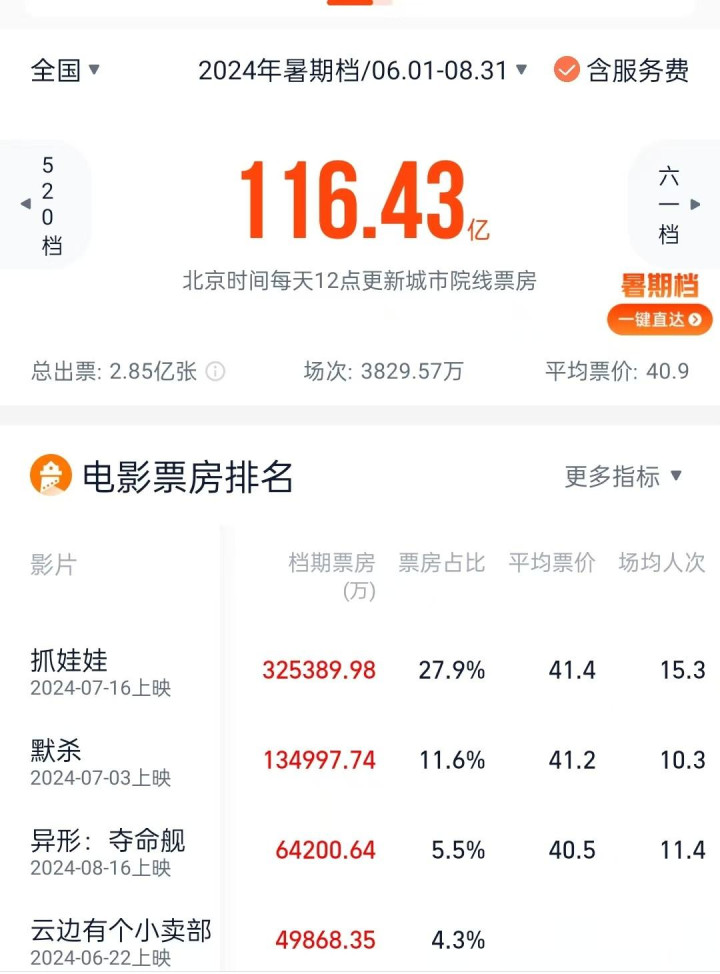
Task: Open the 全国 region dropdown
Action: 65,70
